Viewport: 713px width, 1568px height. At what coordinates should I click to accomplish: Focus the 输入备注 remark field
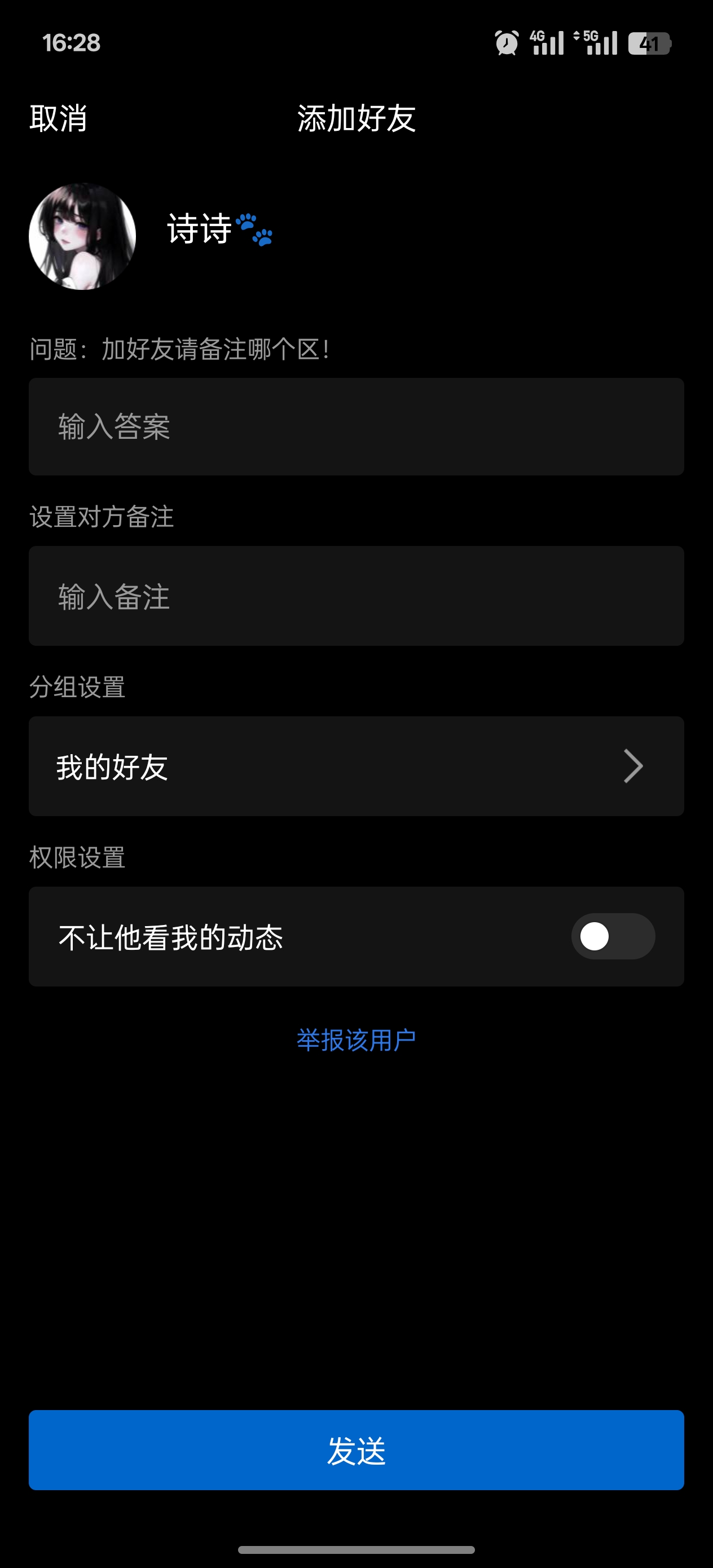pyautogui.click(x=356, y=596)
